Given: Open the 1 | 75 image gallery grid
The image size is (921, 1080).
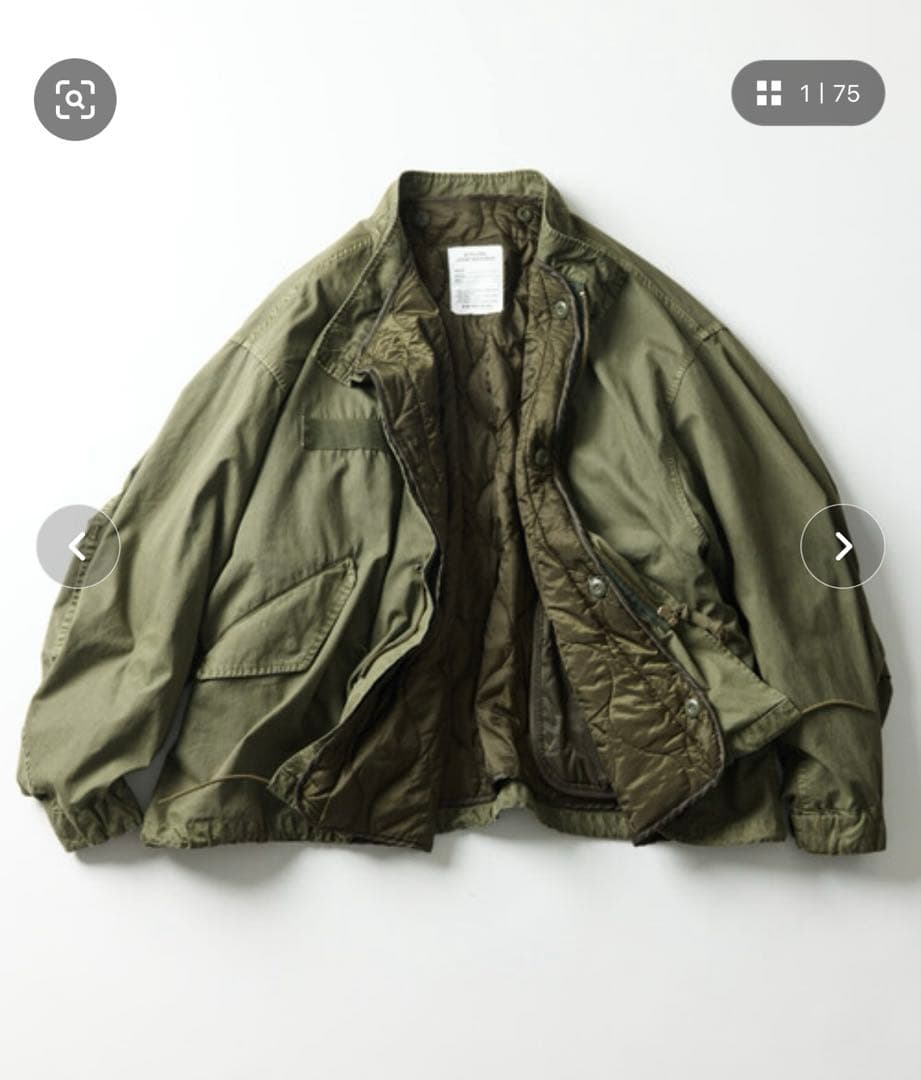Looking at the screenshot, I should click(807, 93).
